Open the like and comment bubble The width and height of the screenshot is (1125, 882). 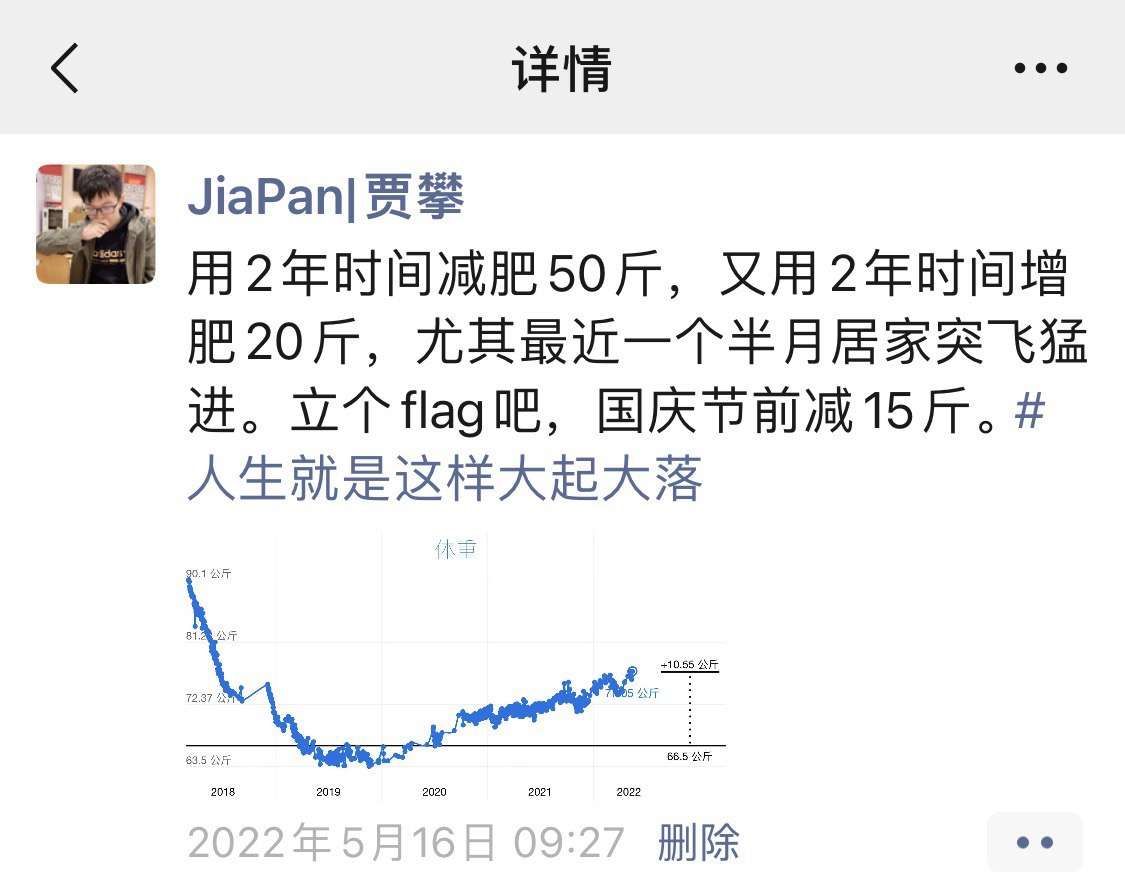1034,842
